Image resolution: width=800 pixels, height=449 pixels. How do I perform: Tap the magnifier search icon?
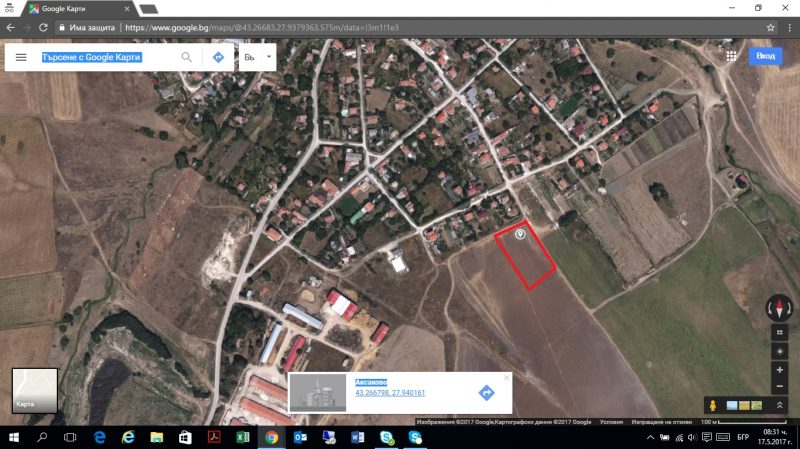click(186, 58)
